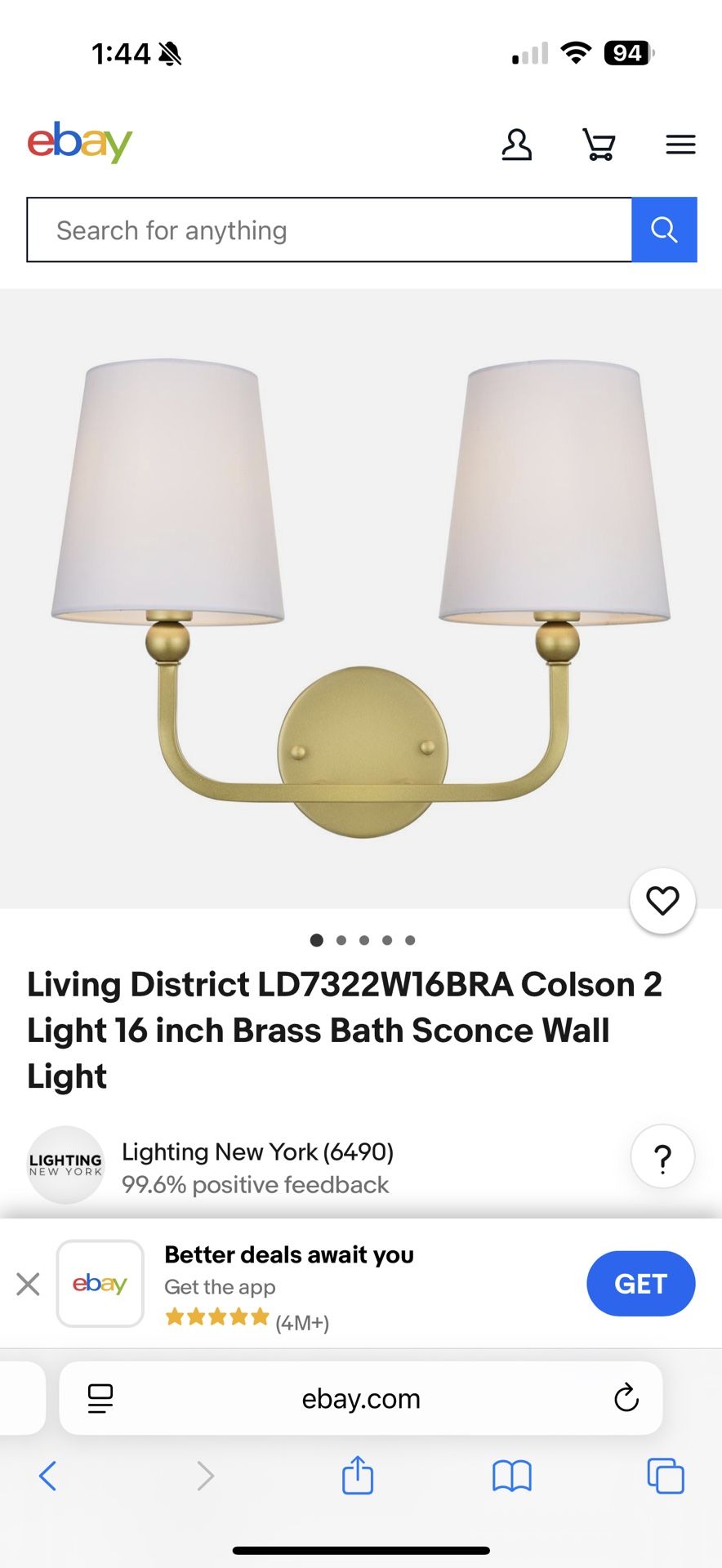Tap GET to download eBay app
722x1568 pixels.
640,1284
